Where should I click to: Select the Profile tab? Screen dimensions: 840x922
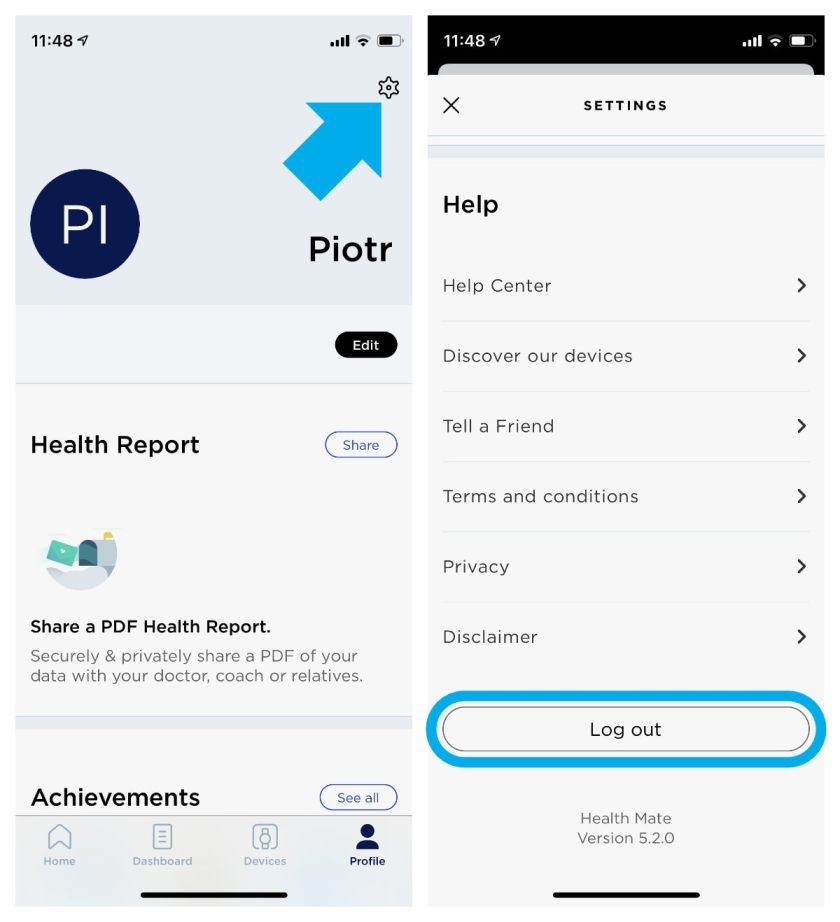point(367,845)
